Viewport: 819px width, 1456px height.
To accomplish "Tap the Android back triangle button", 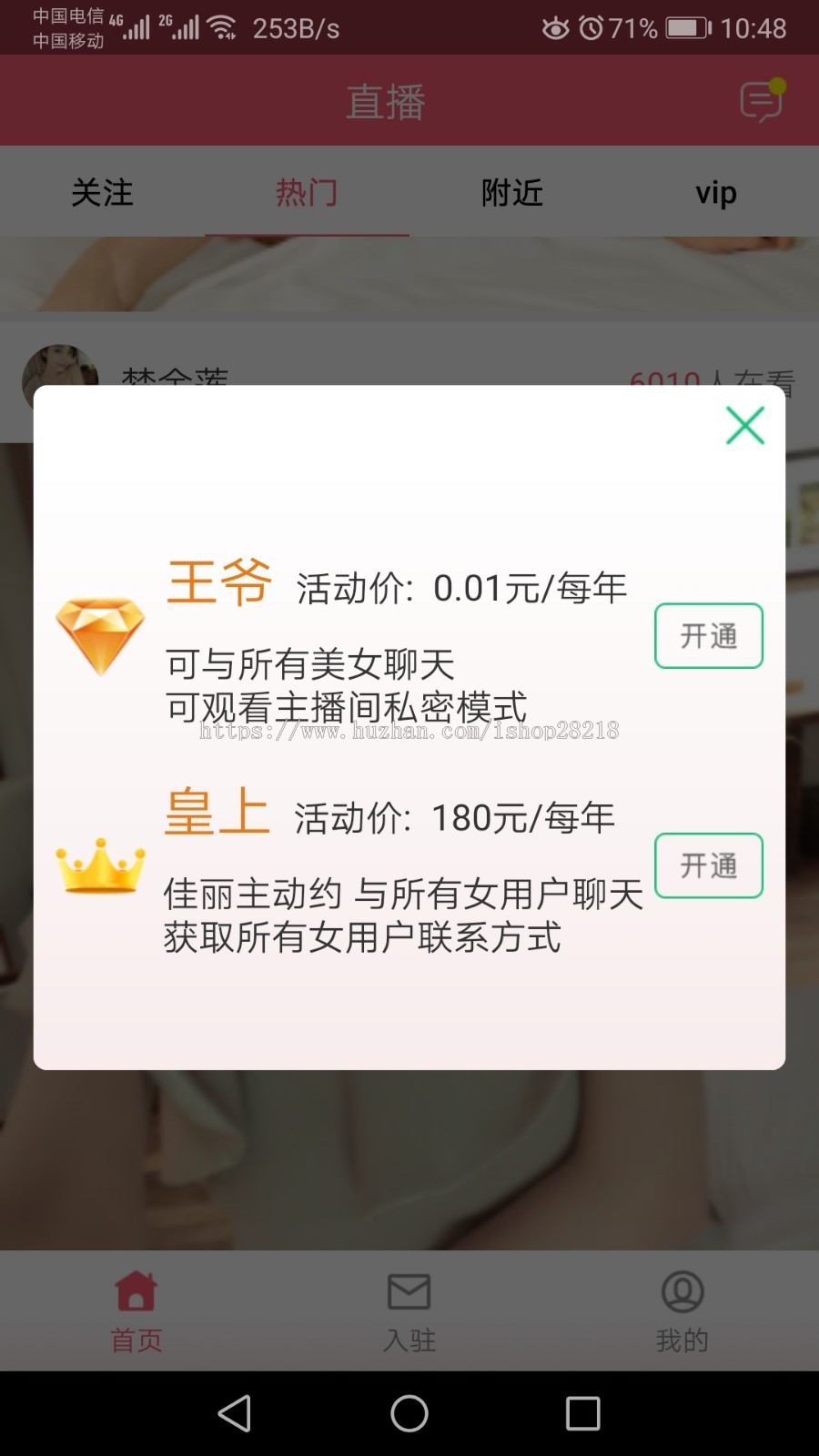I will (232, 1414).
